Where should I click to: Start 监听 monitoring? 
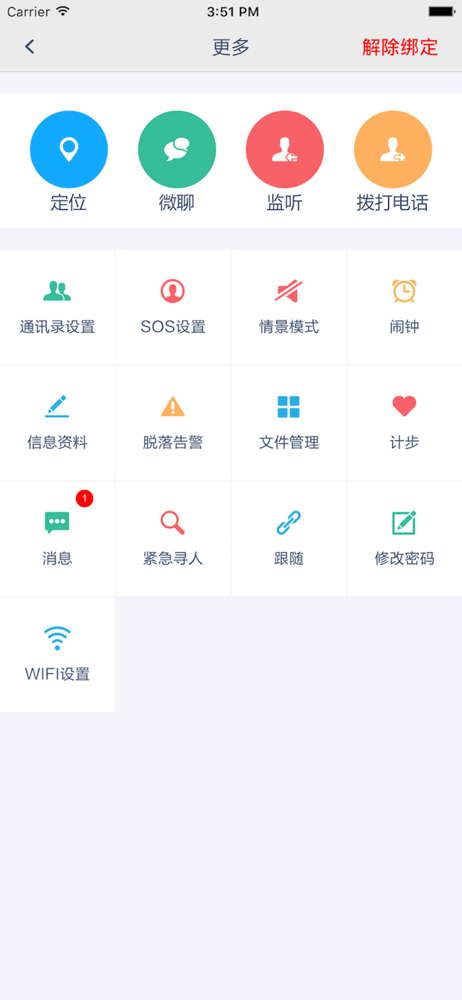(x=285, y=162)
